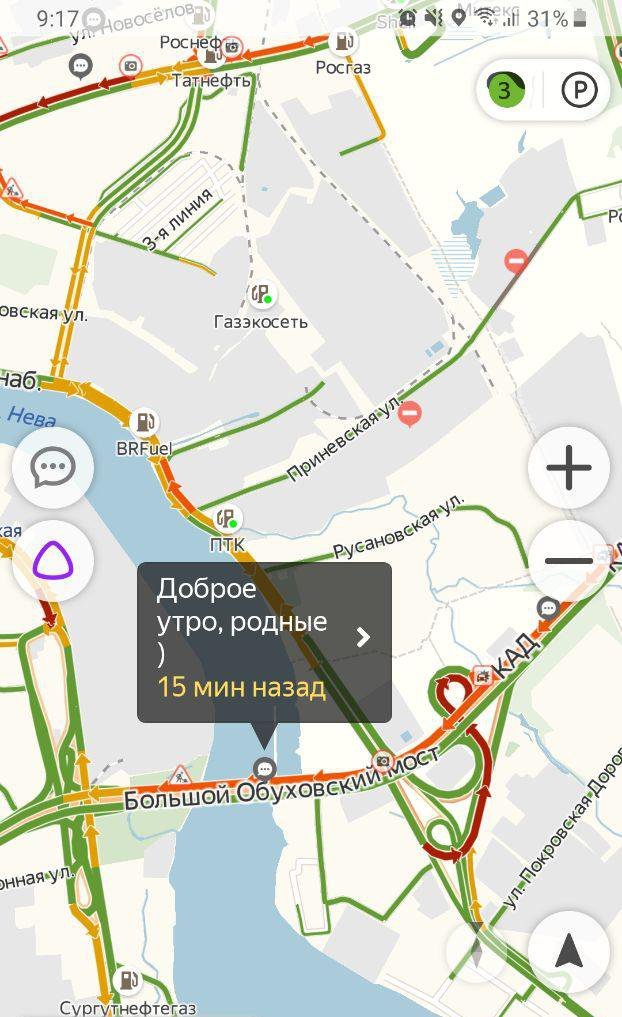
Task: Open the ПТК fuel station marker
Action: pos(226,518)
